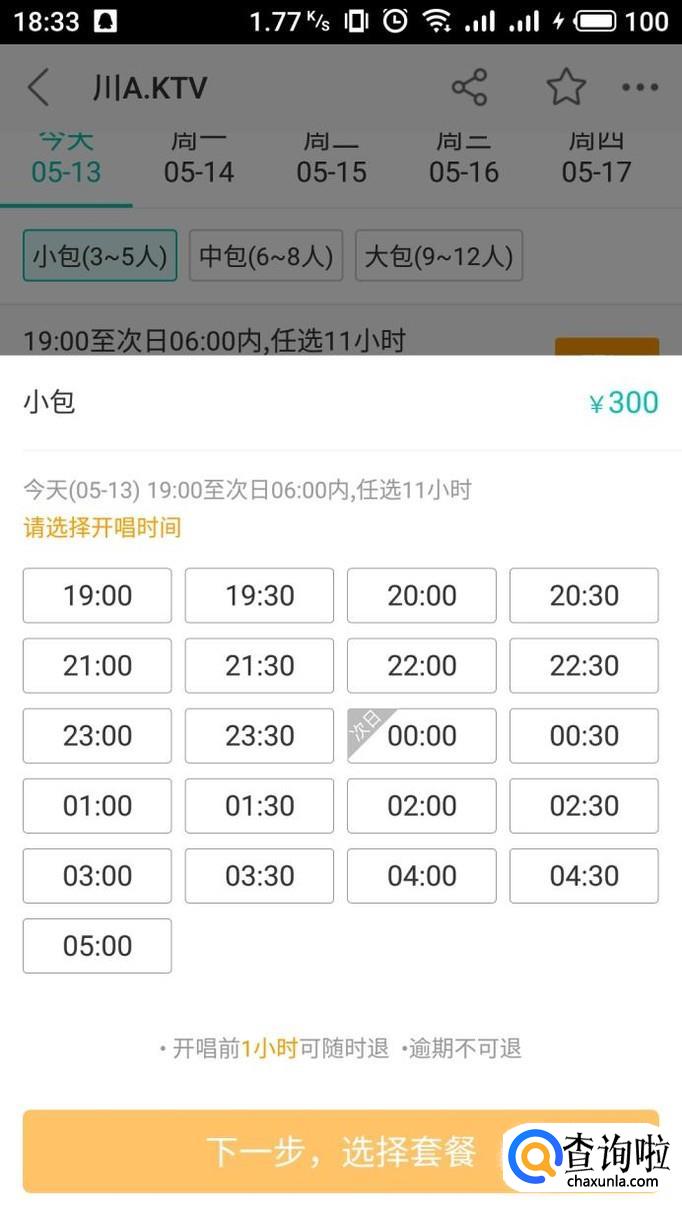Image resolution: width=682 pixels, height=1212 pixels.
Task: Choose the 04:00 time slot
Action: (421, 876)
